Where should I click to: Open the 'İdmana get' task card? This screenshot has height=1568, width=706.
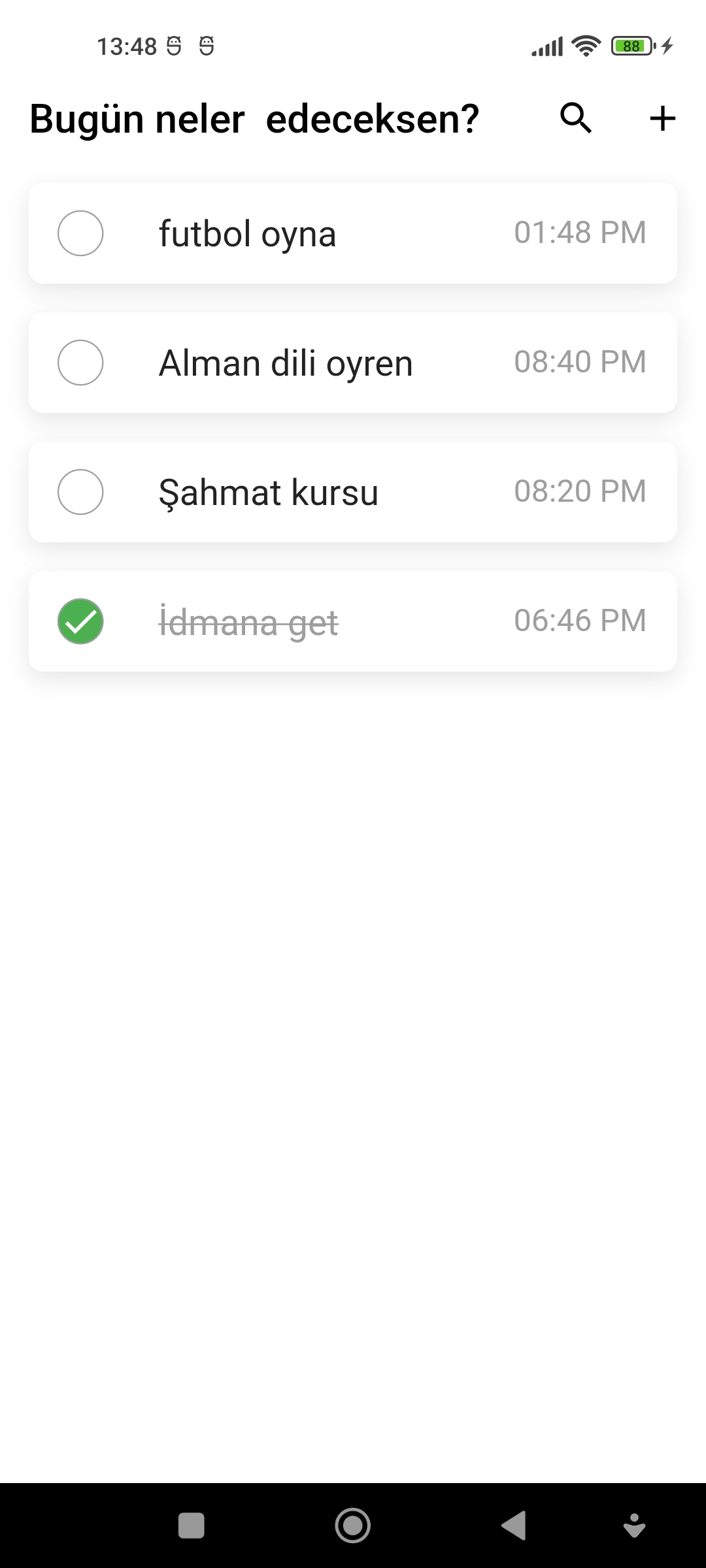(x=353, y=621)
